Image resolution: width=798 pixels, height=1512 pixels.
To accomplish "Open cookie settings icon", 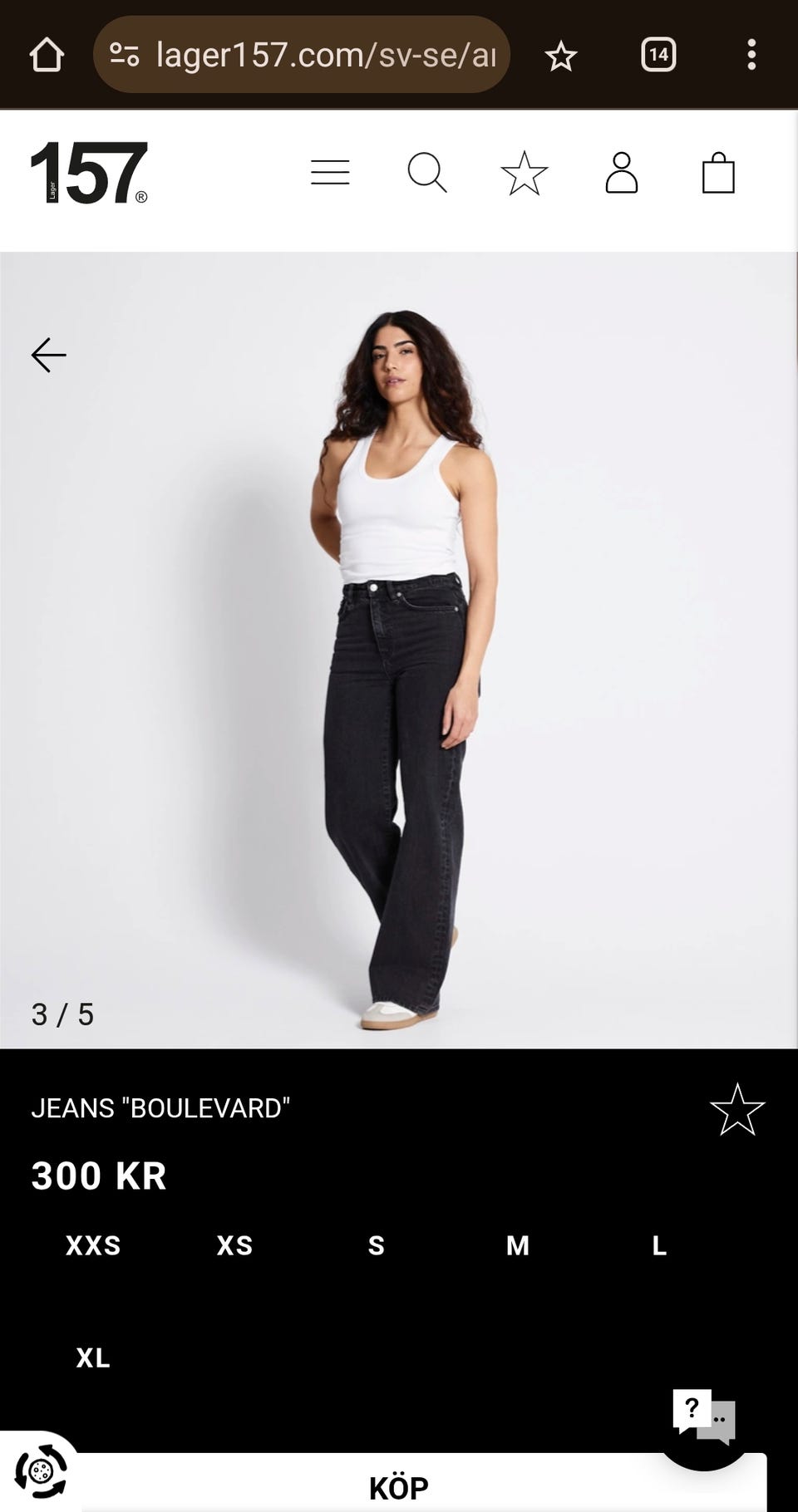I will coord(40,1472).
